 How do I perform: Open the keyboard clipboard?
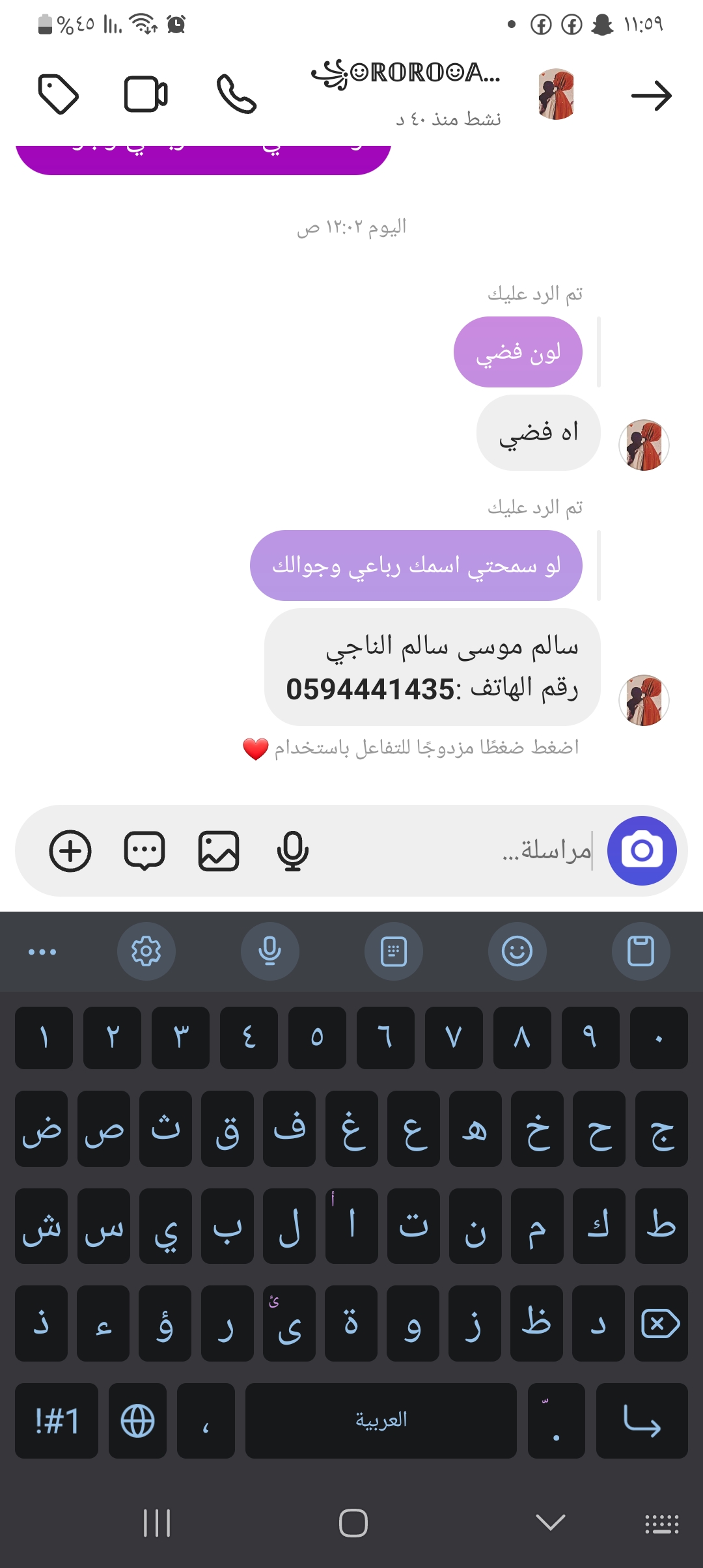(641, 951)
